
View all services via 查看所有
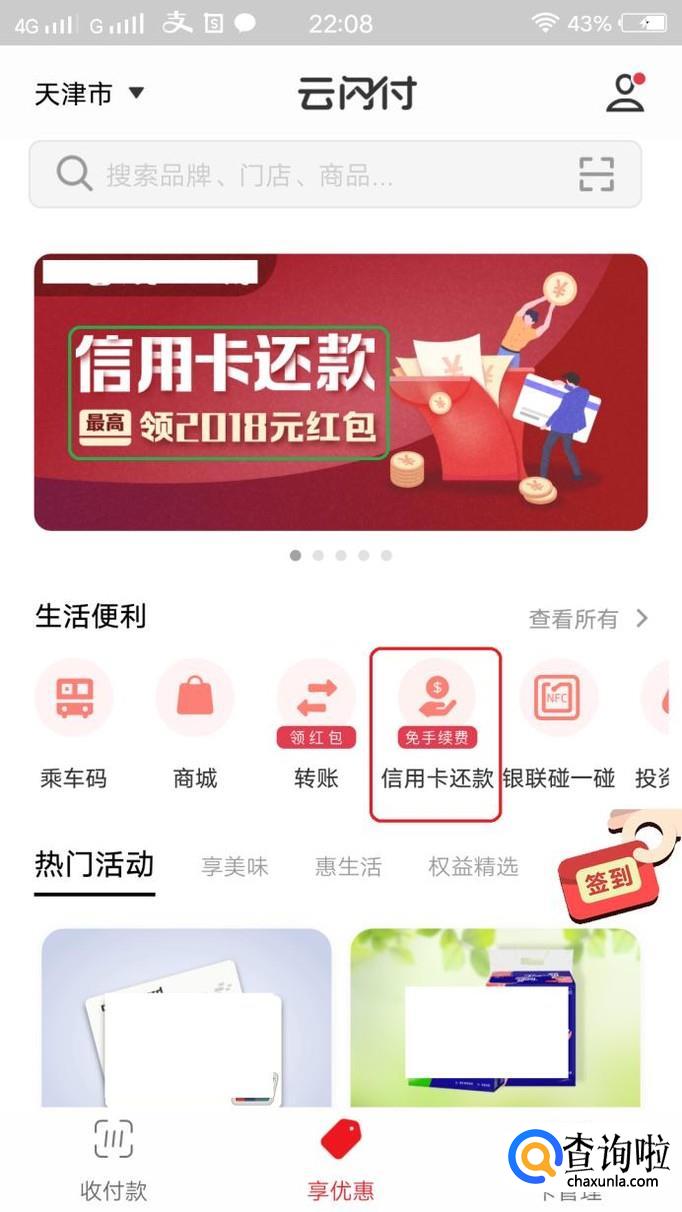coord(588,619)
